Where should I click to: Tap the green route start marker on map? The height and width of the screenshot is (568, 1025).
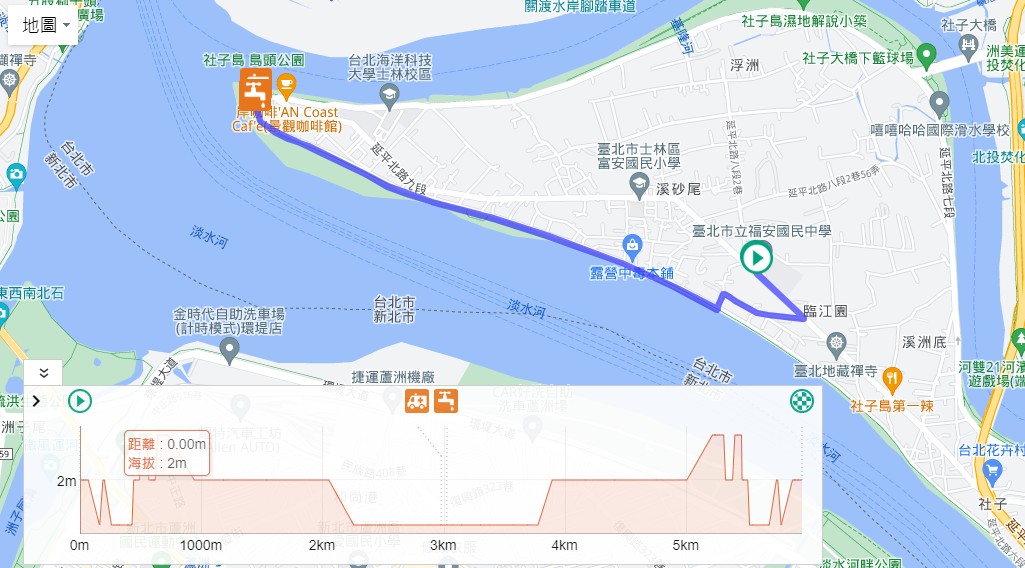point(757,259)
